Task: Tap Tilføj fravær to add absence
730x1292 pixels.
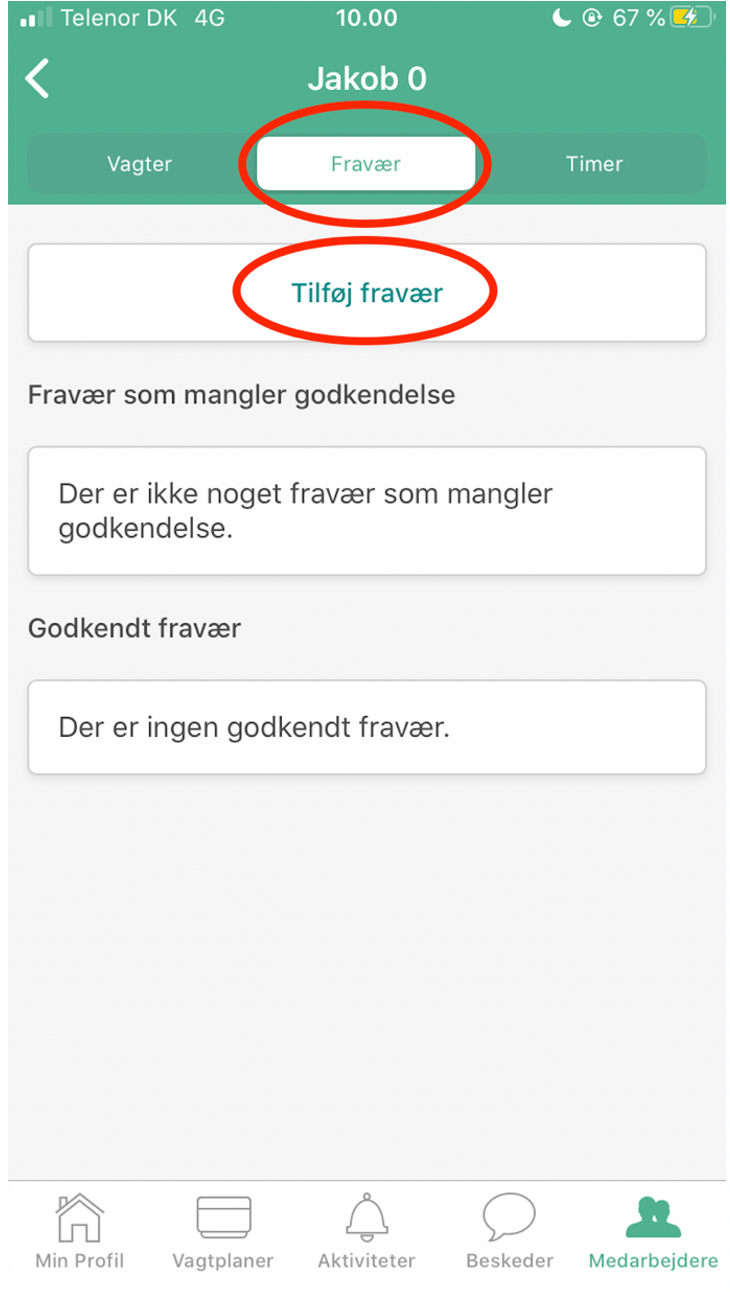Action: [x=366, y=293]
